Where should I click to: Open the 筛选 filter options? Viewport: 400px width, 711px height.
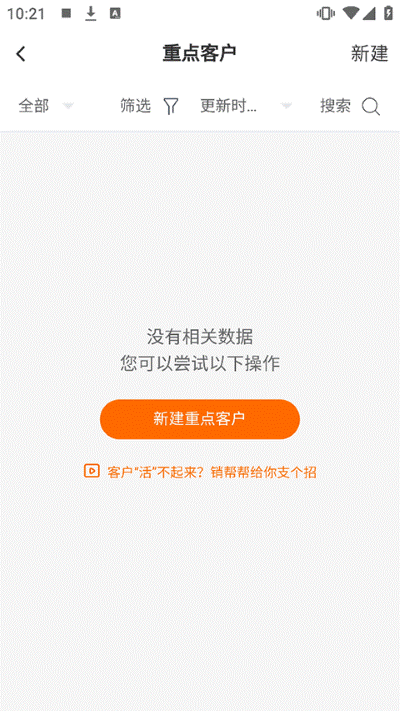[x=149, y=106]
